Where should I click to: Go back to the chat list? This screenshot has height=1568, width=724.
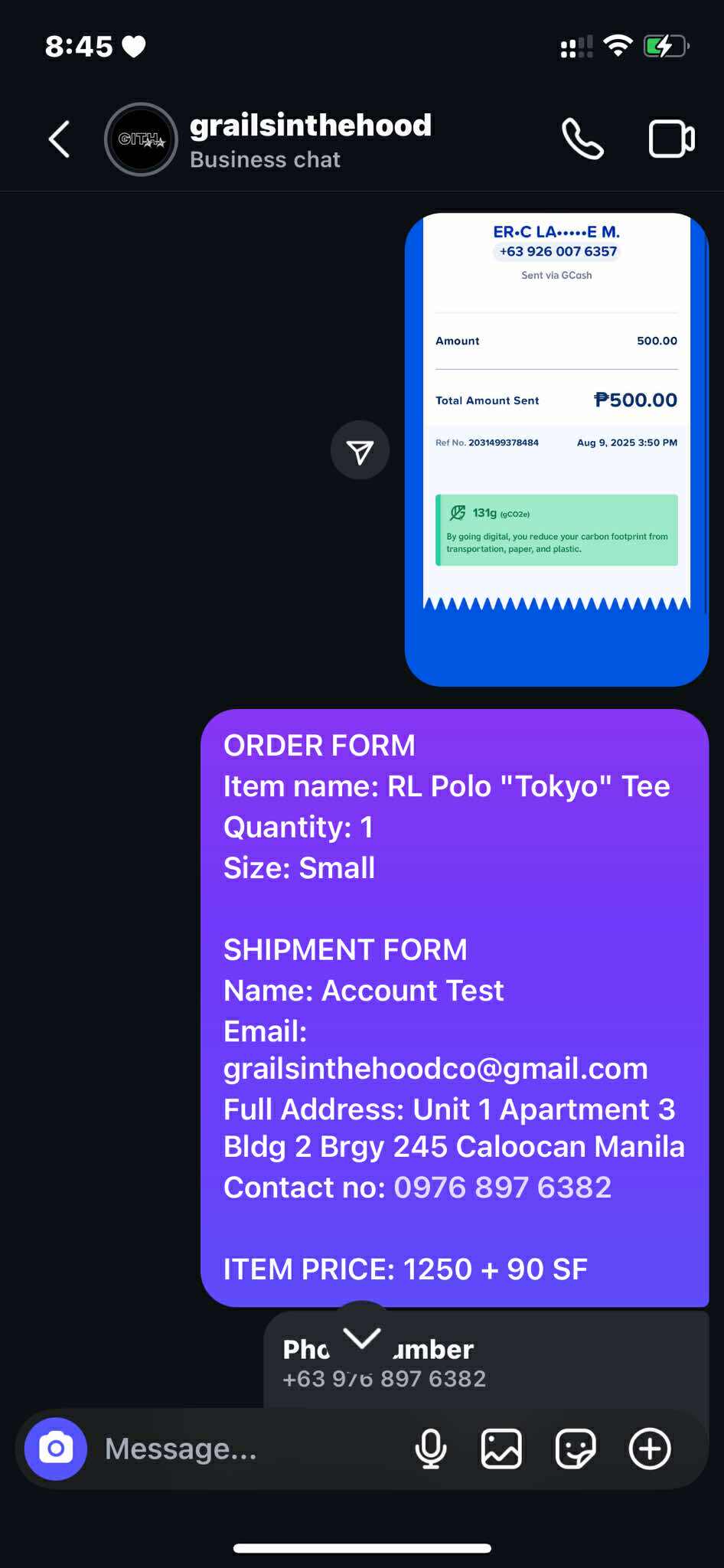point(60,139)
